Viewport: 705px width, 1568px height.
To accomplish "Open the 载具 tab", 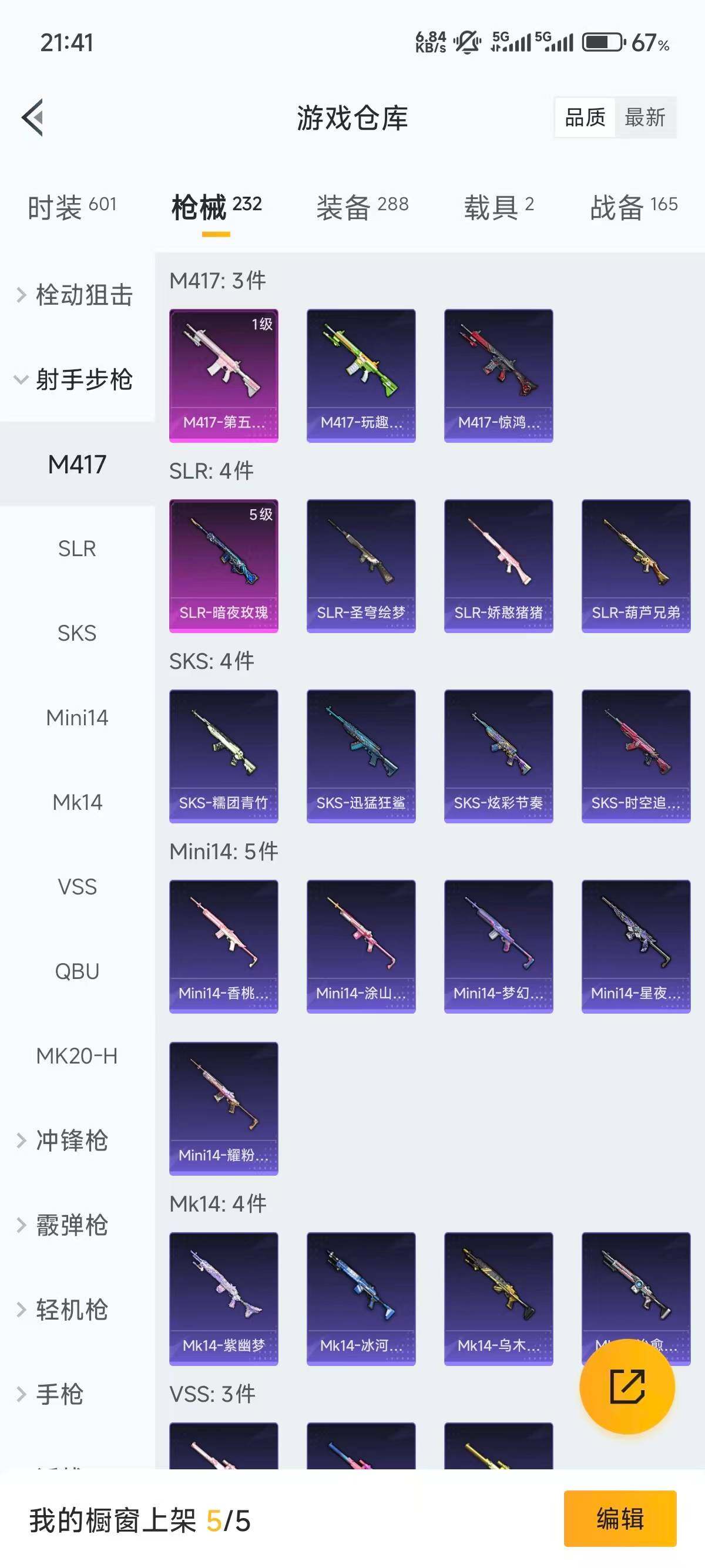I will coord(499,207).
